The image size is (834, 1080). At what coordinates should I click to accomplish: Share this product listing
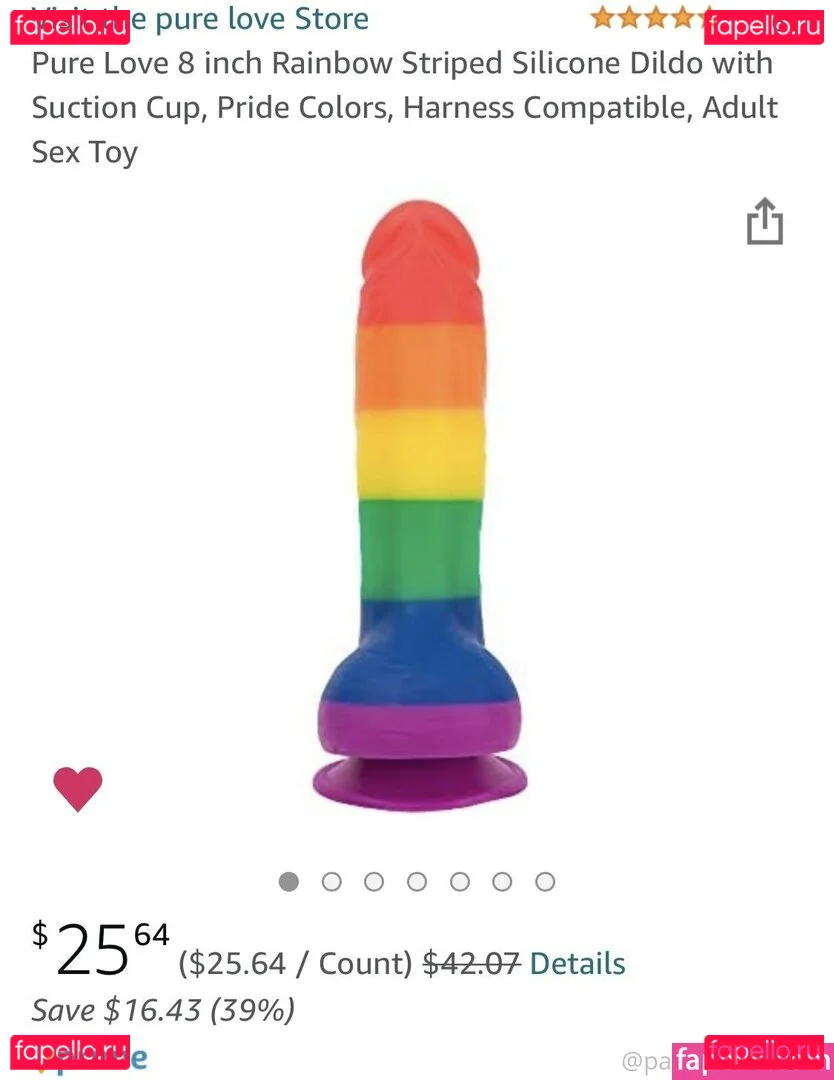pos(765,221)
